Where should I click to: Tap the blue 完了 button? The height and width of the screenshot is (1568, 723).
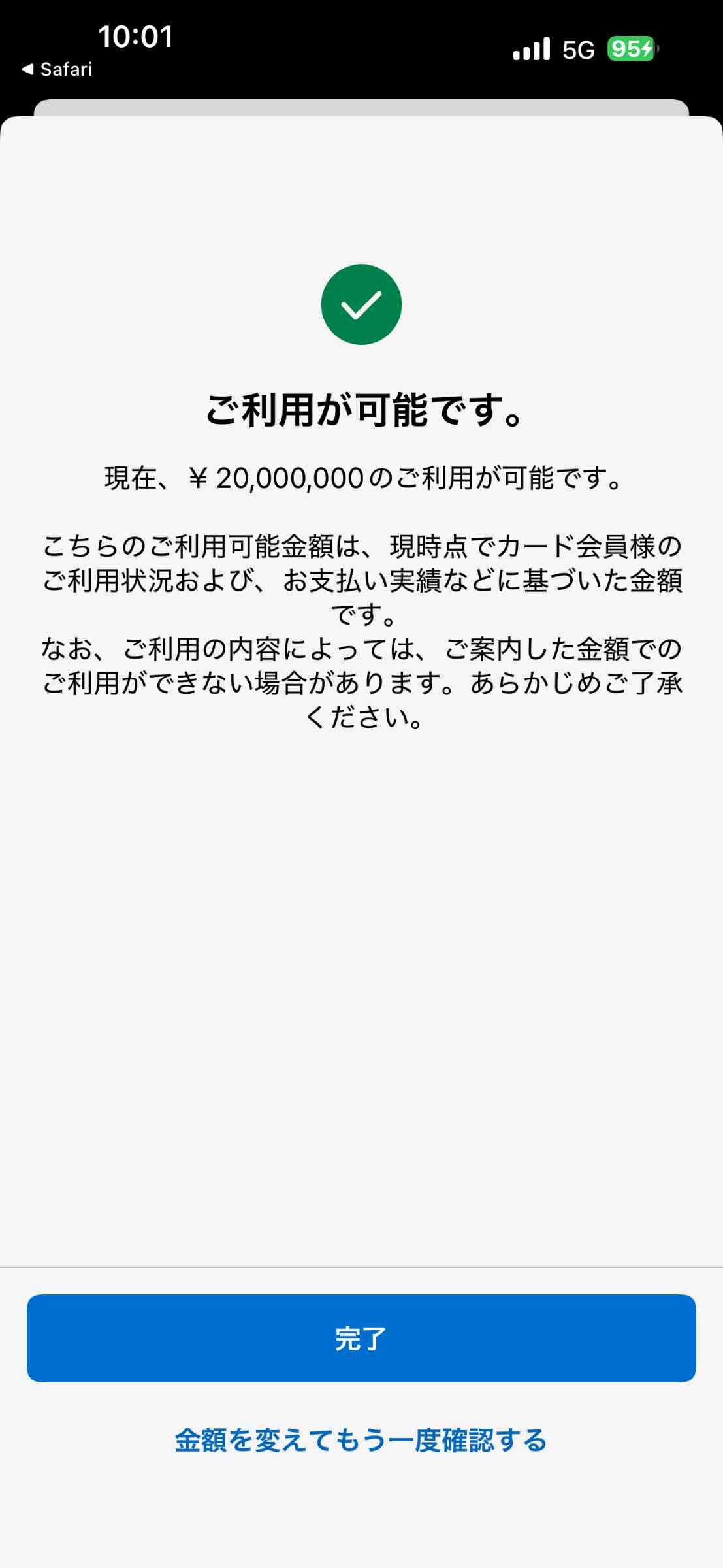tap(361, 1337)
